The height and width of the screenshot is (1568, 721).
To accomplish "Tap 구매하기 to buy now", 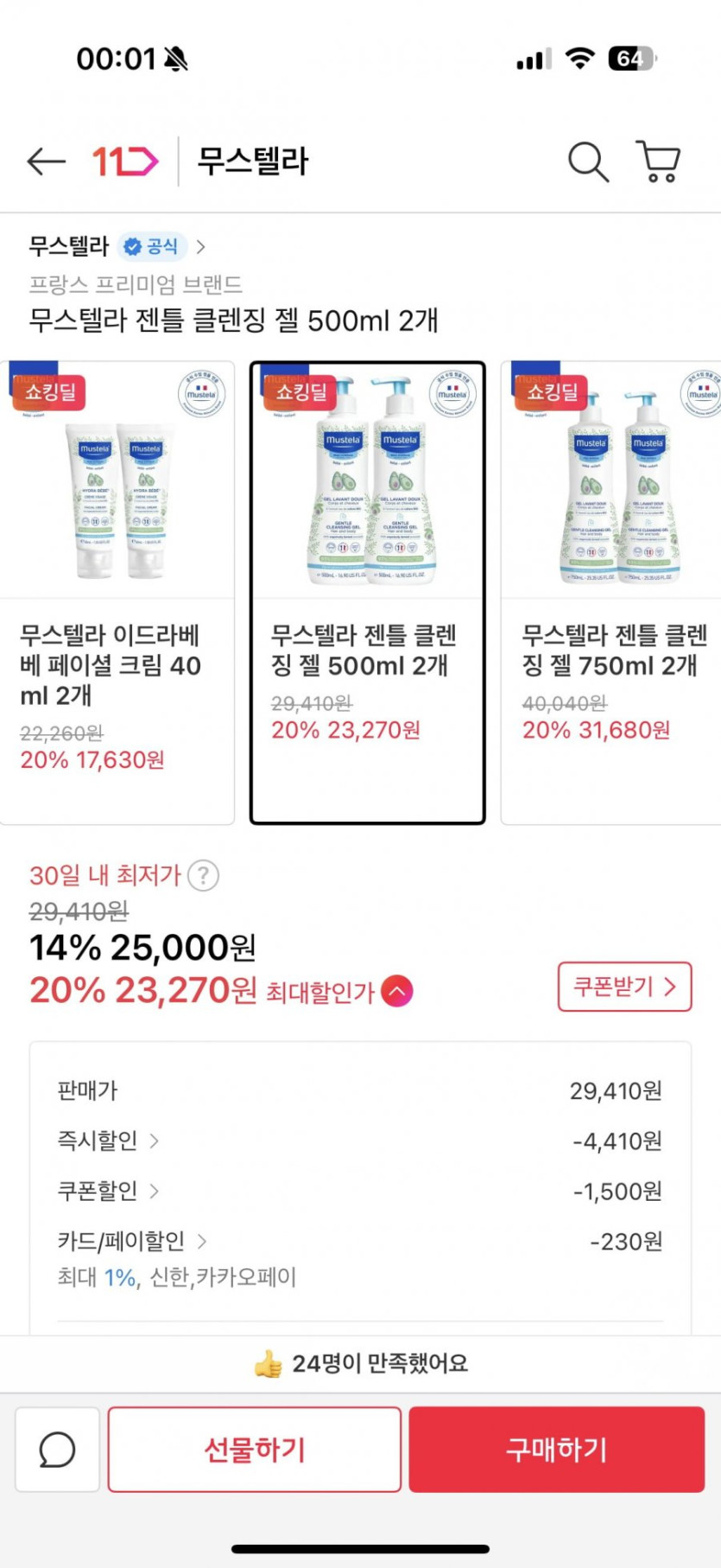I will coord(557,1450).
